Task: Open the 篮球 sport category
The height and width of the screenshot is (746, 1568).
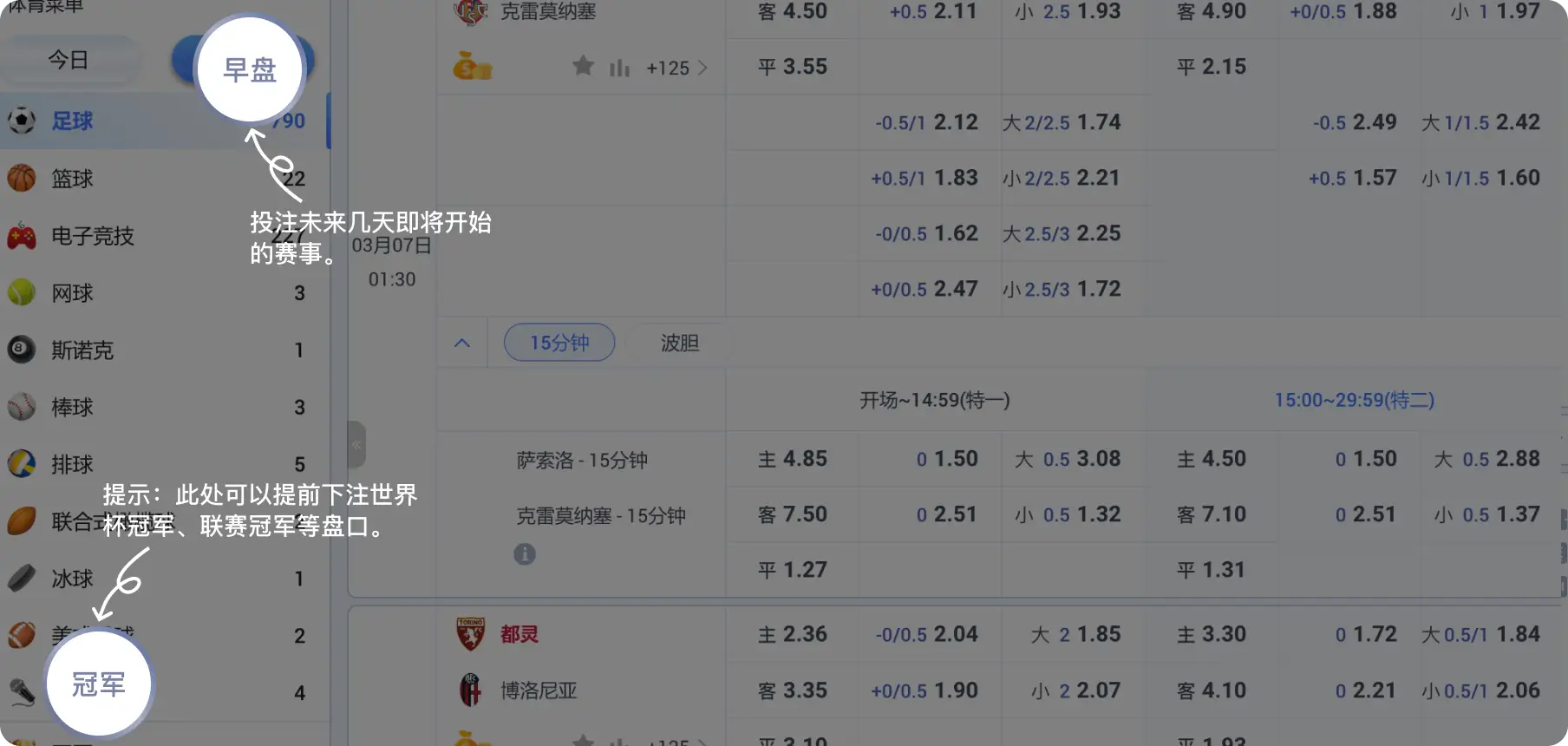Action: pyautogui.click(x=72, y=179)
